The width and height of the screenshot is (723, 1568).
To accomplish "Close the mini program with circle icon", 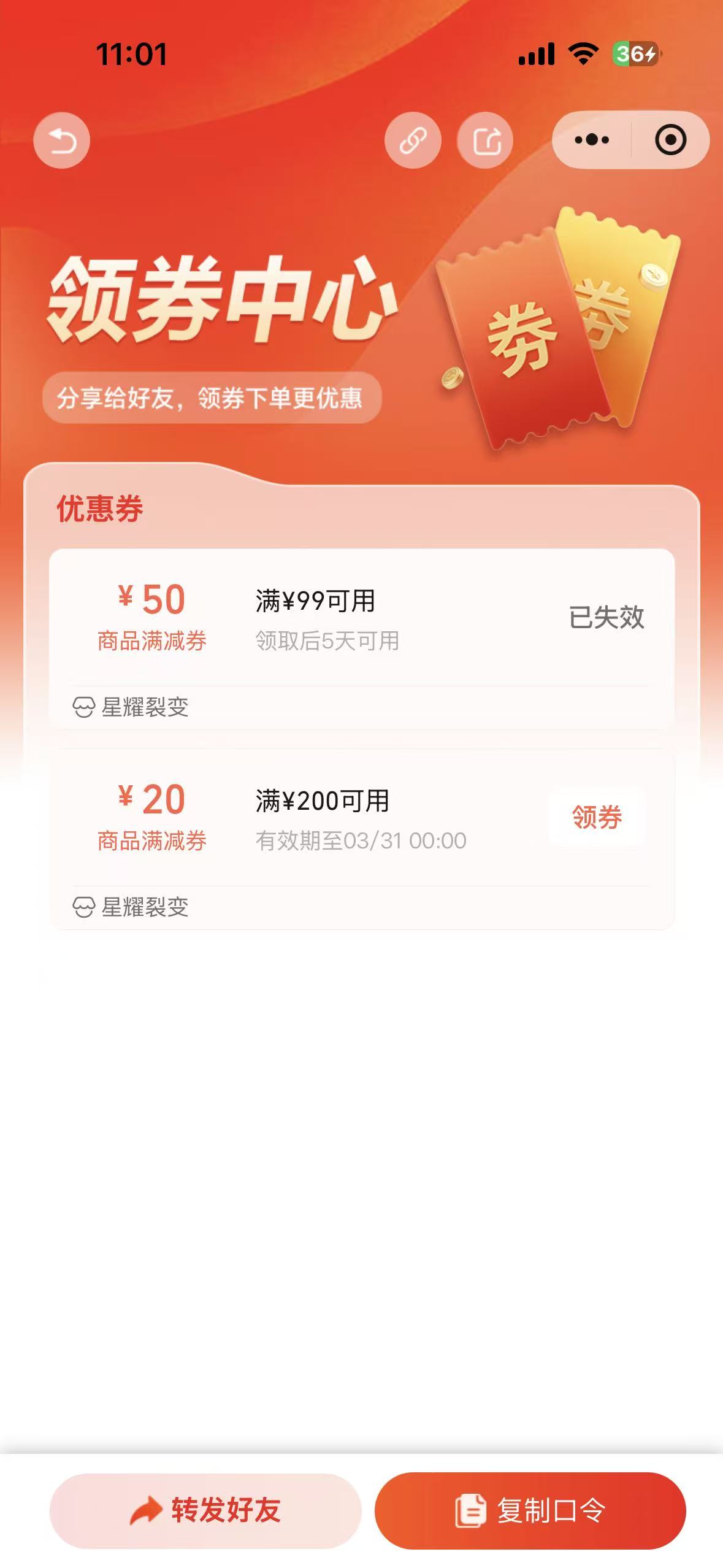I will pyautogui.click(x=670, y=140).
